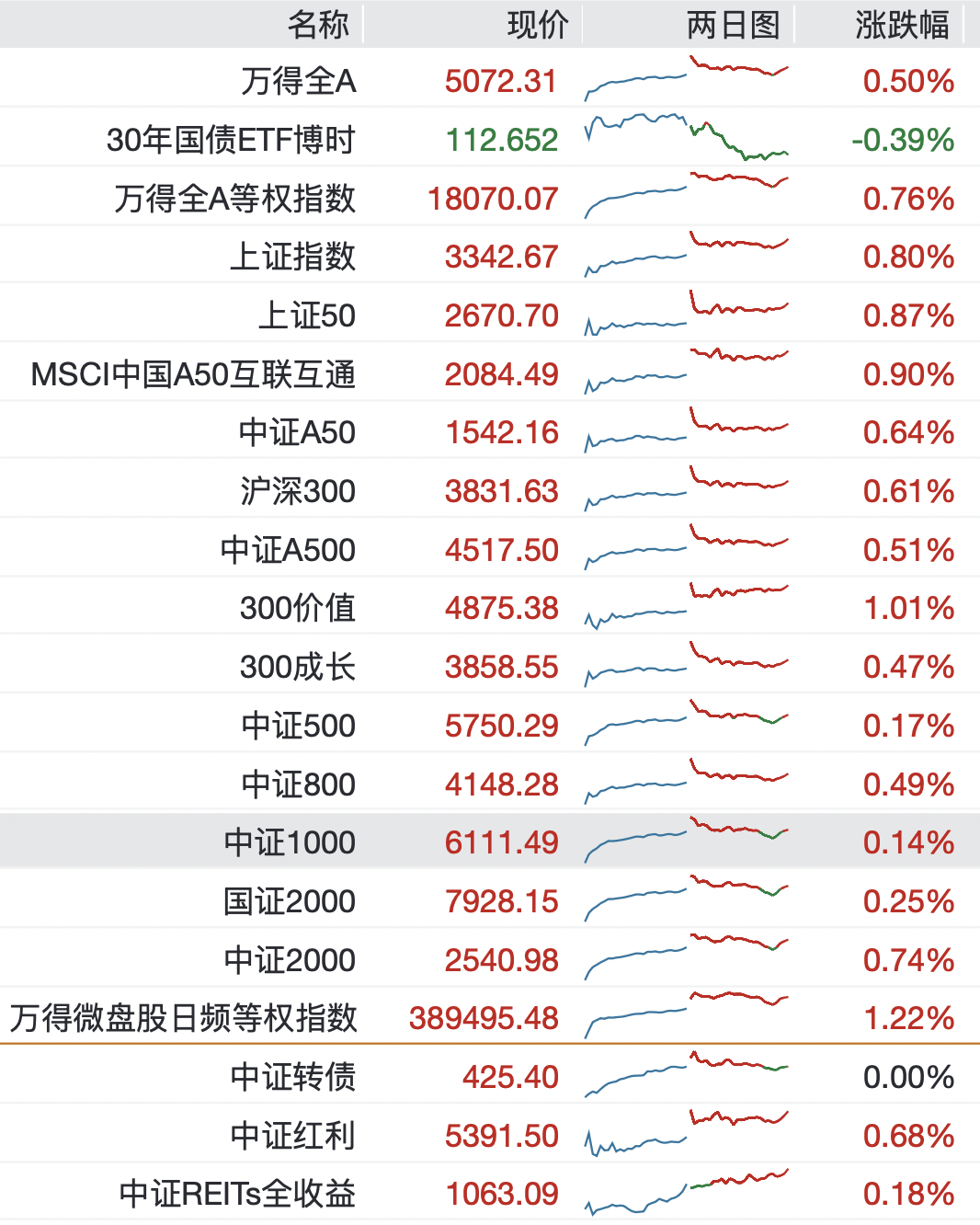The width and height of the screenshot is (980, 1225).
Task: Select the highlighted 中证1000 row
Action: pyautogui.click(x=290, y=842)
